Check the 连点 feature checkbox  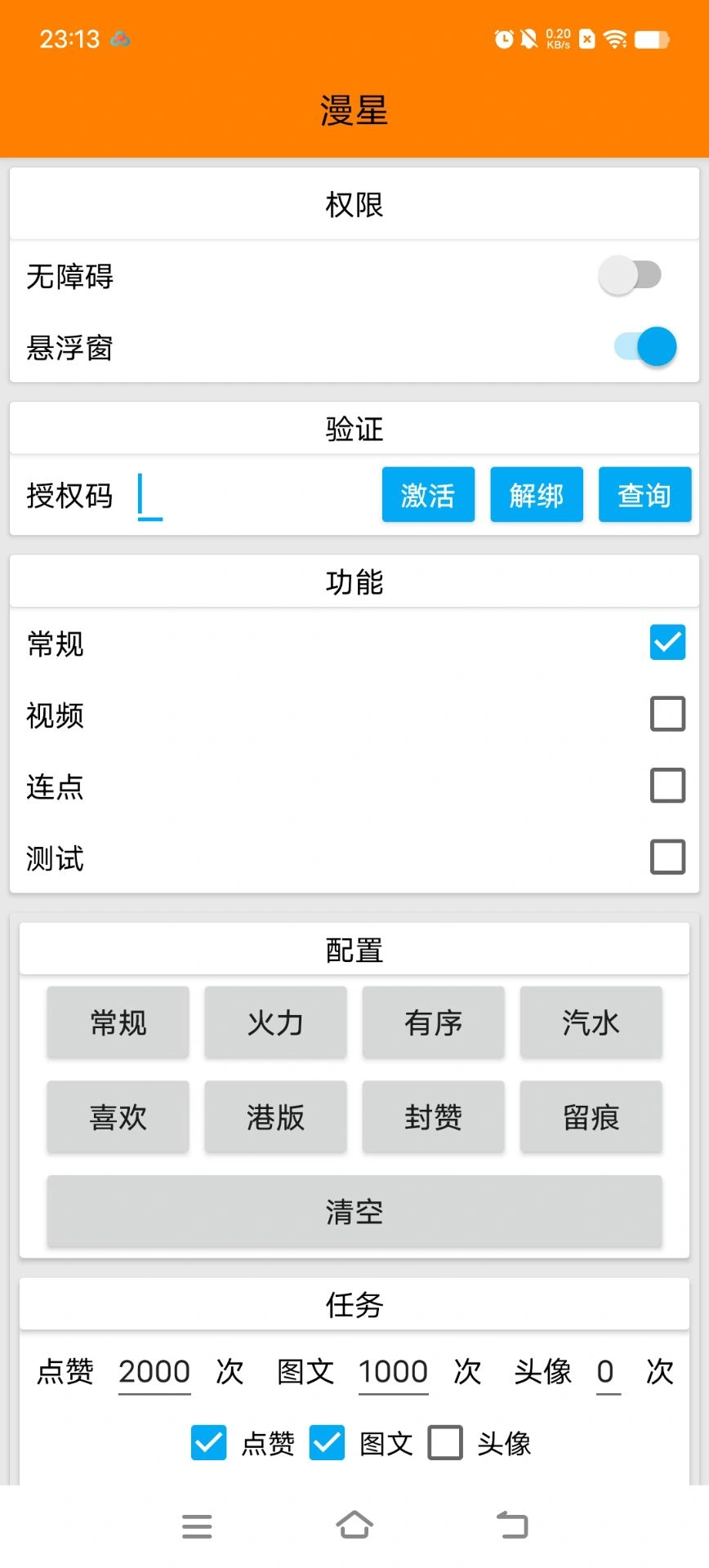click(x=667, y=785)
